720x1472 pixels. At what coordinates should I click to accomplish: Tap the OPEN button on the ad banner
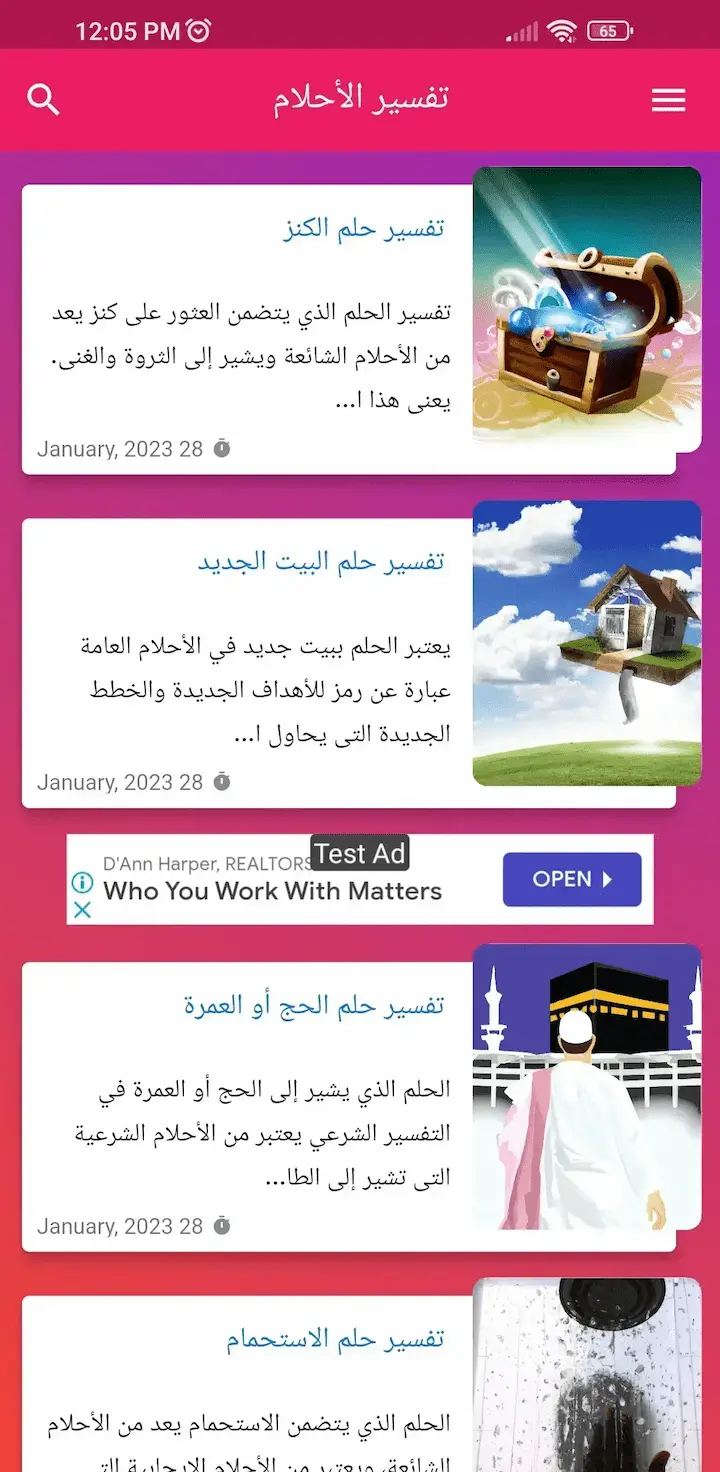[x=571, y=879]
